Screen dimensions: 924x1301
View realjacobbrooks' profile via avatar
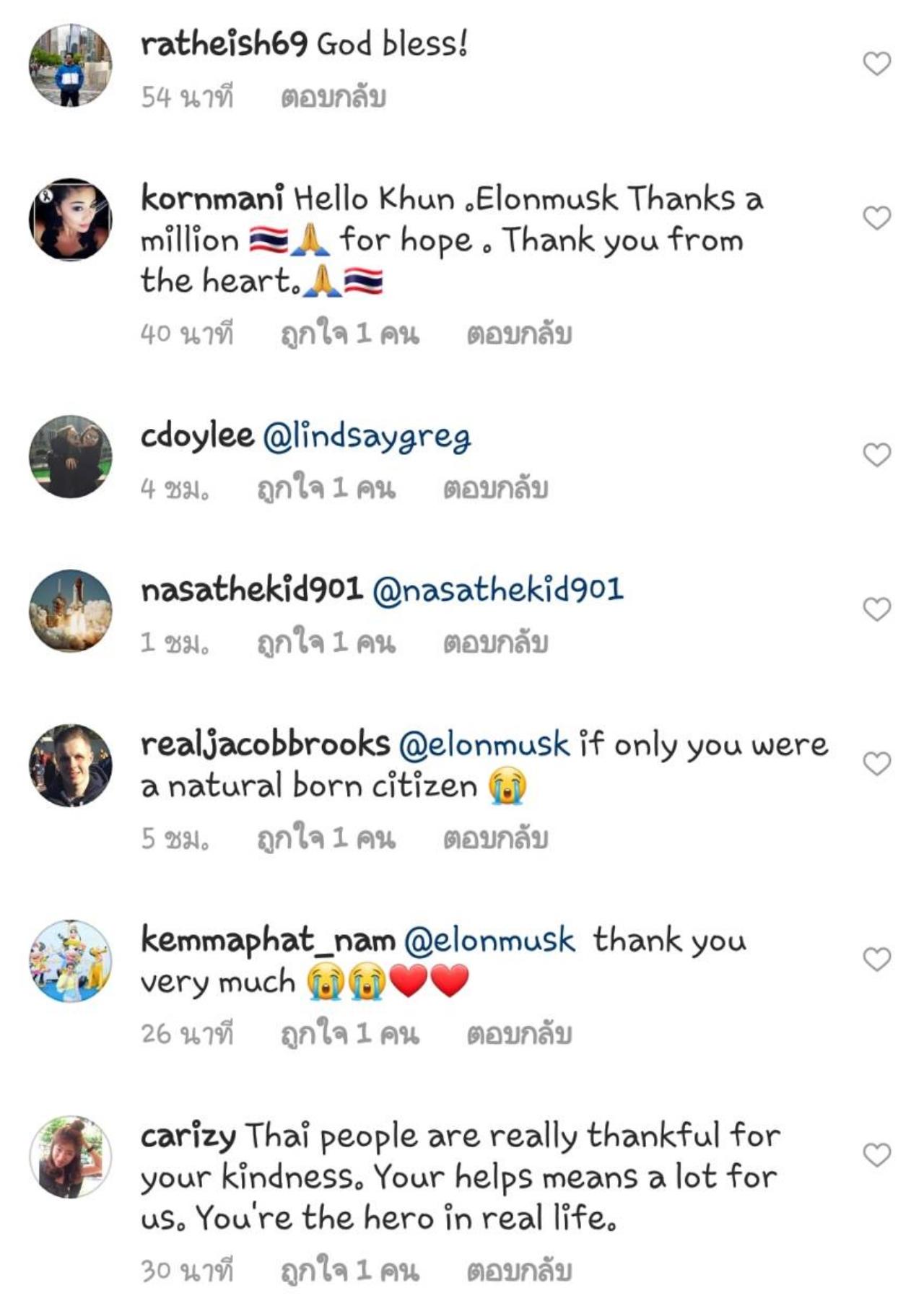click(x=71, y=765)
